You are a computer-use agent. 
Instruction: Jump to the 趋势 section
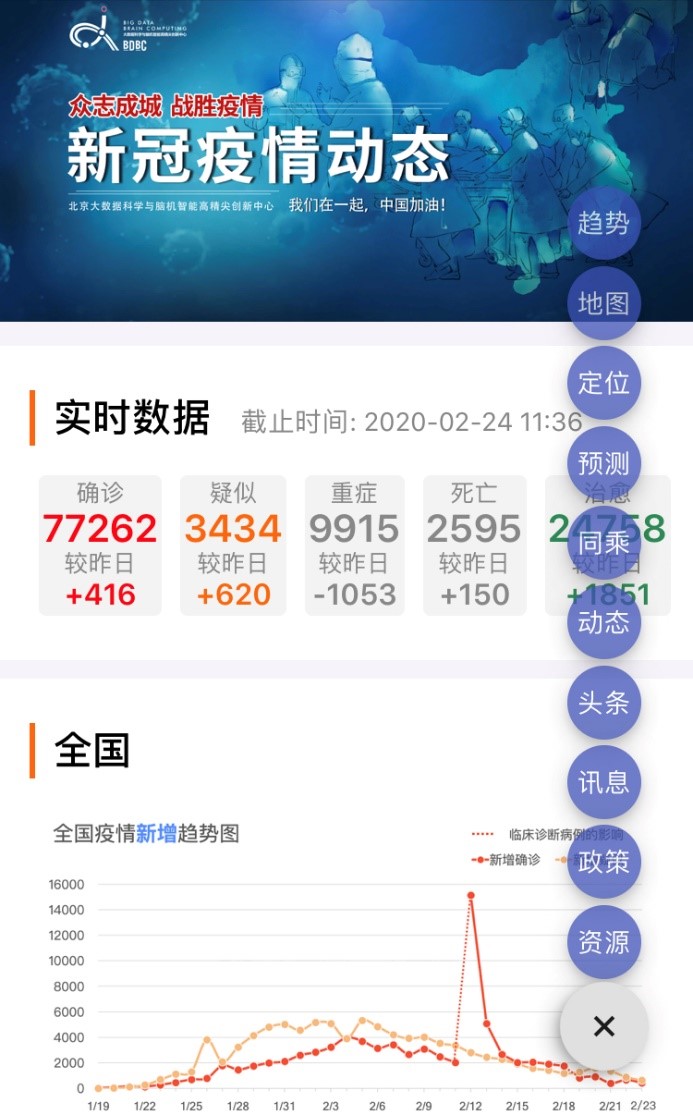coord(604,222)
